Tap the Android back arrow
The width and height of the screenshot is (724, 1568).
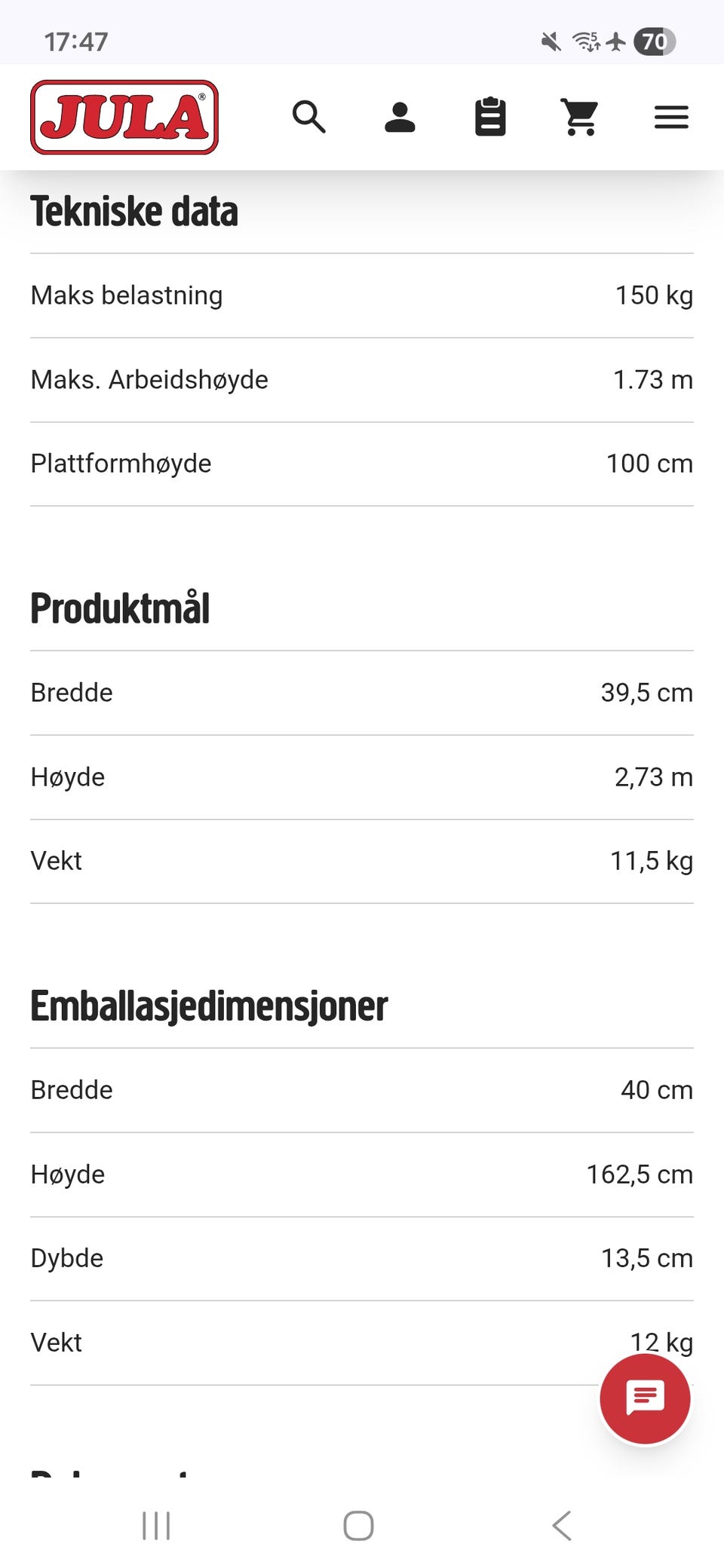pyautogui.click(x=562, y=1526)
